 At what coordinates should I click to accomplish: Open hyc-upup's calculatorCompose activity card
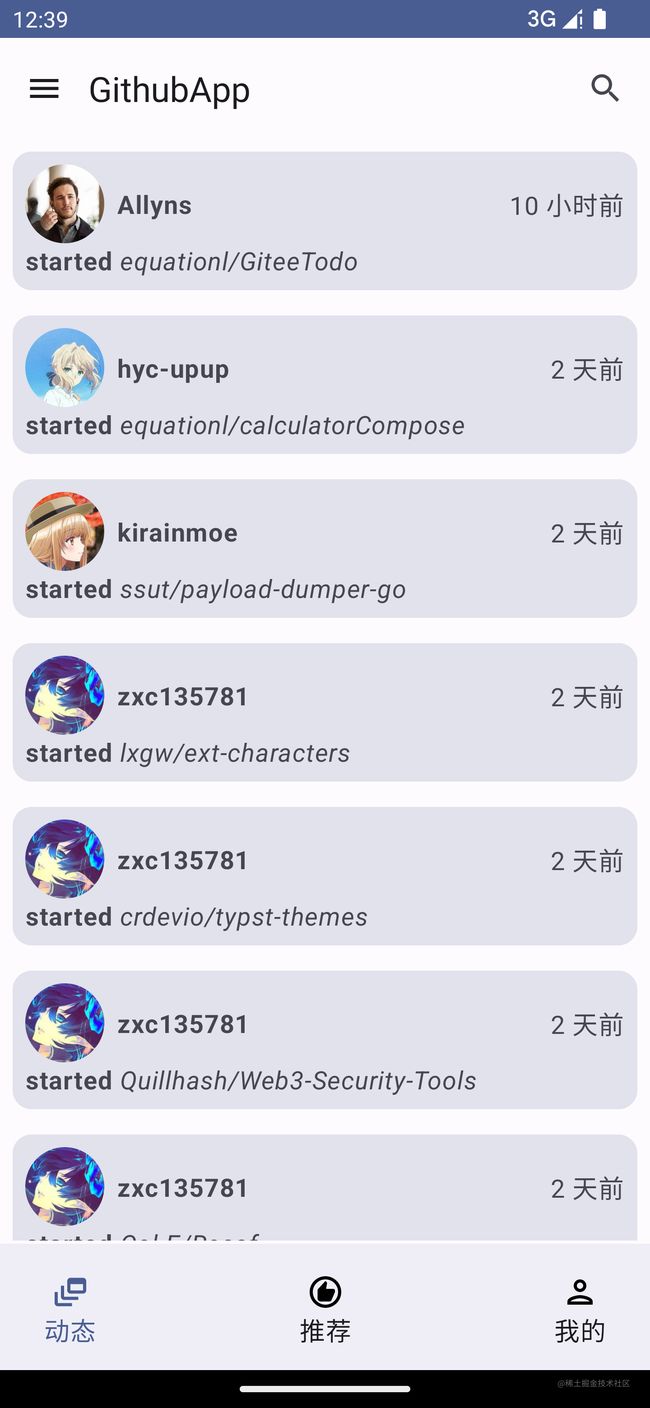325,385
